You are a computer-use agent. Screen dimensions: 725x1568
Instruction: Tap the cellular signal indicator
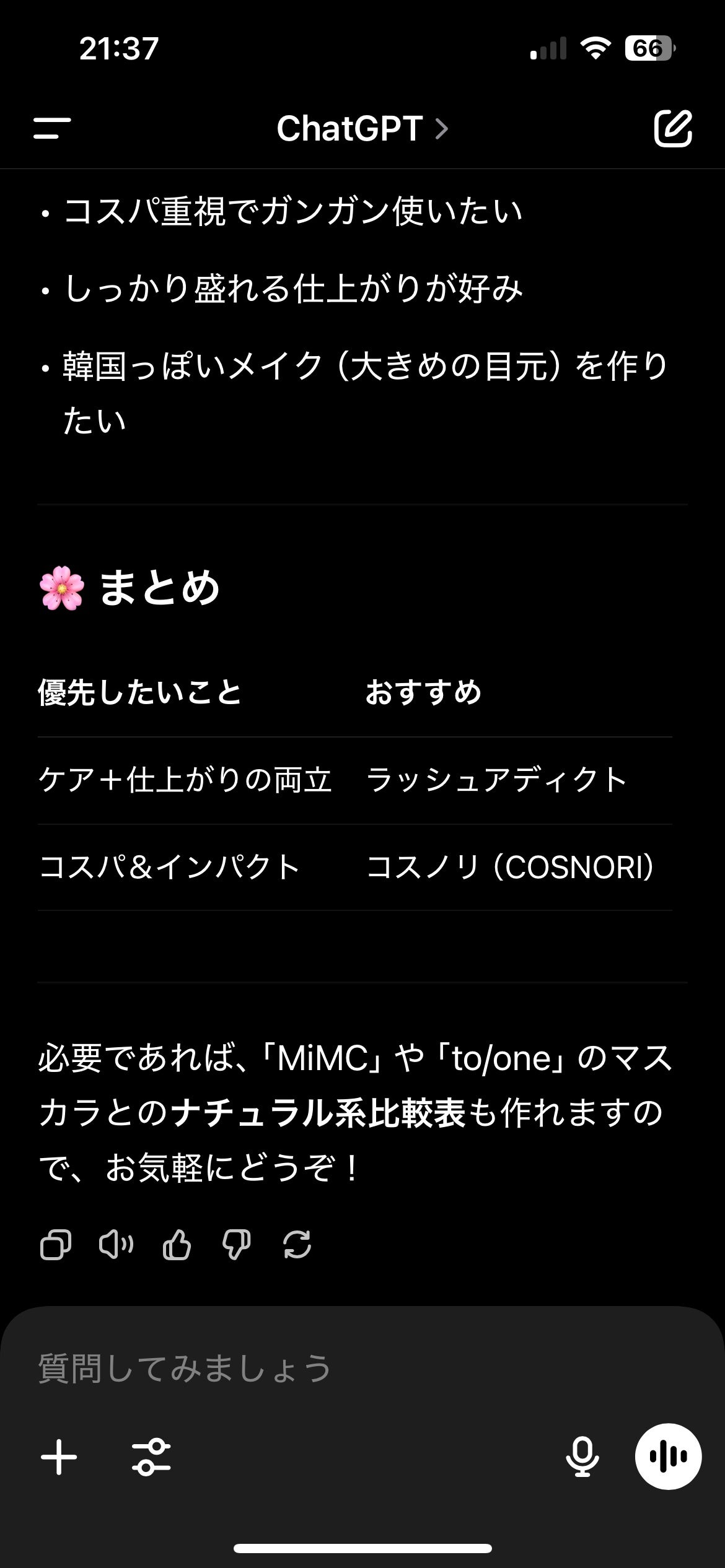[x=548, y=48]
